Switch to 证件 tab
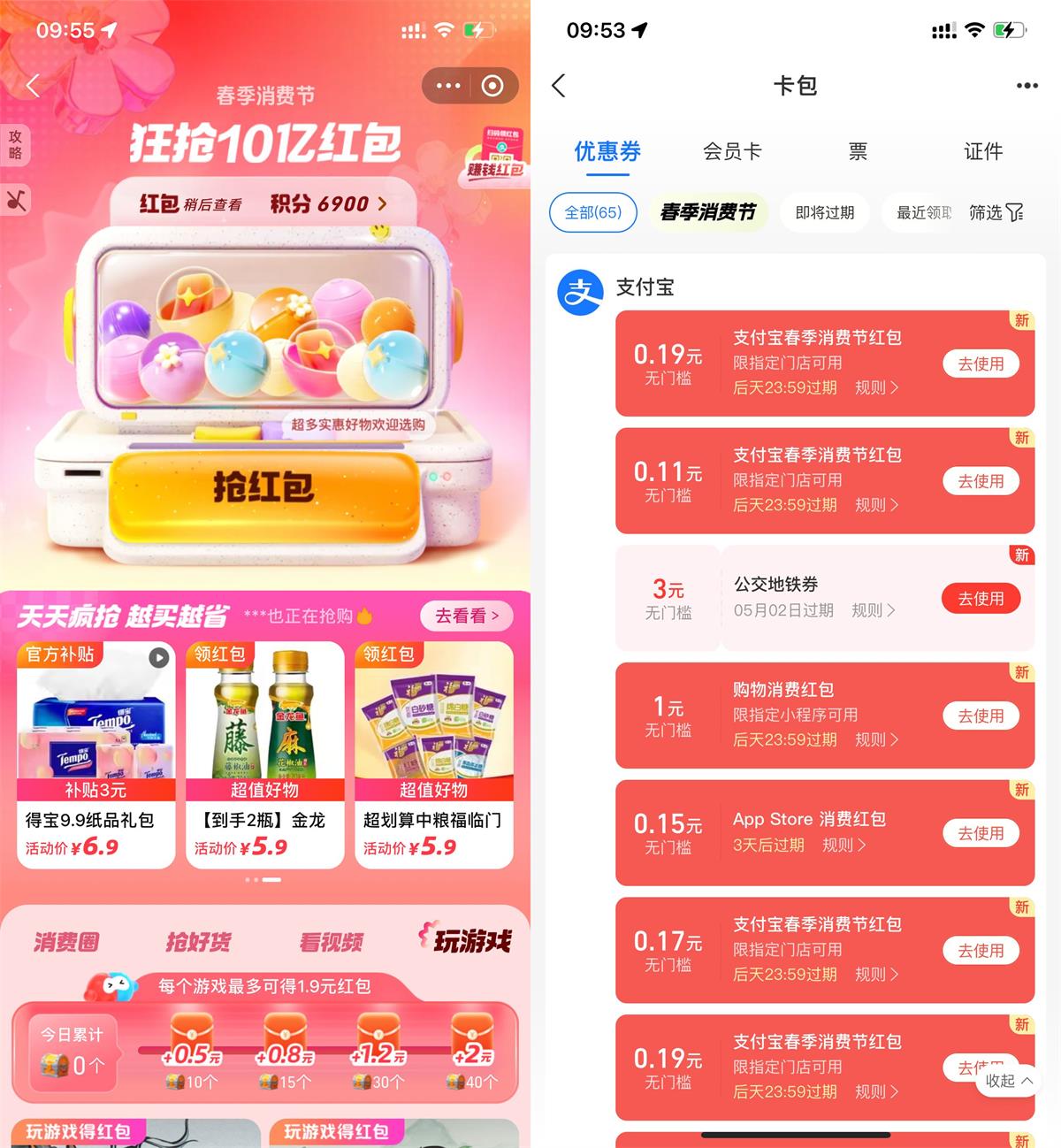Screen dimensions: 1061x1148 coord(982,151)
